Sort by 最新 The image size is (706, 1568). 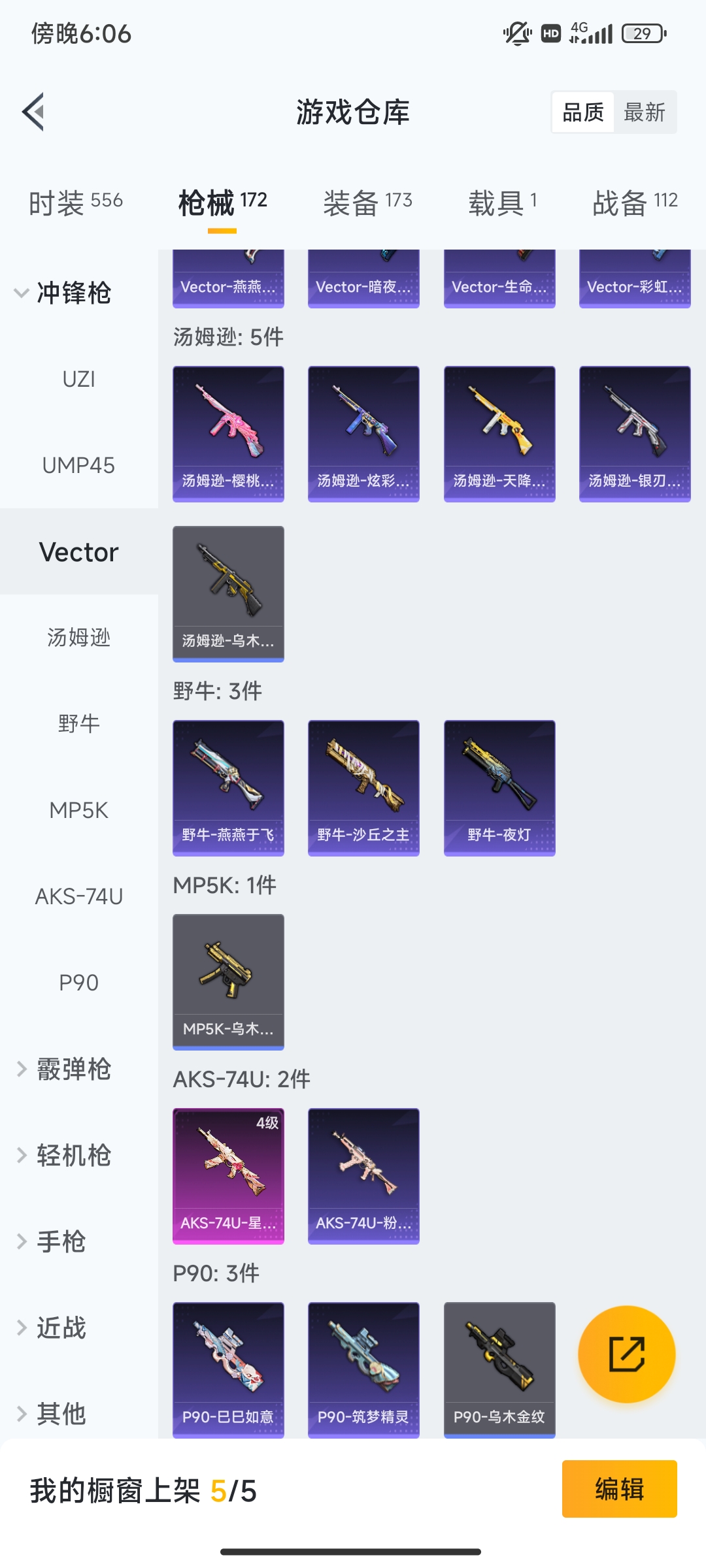(645, 112)
